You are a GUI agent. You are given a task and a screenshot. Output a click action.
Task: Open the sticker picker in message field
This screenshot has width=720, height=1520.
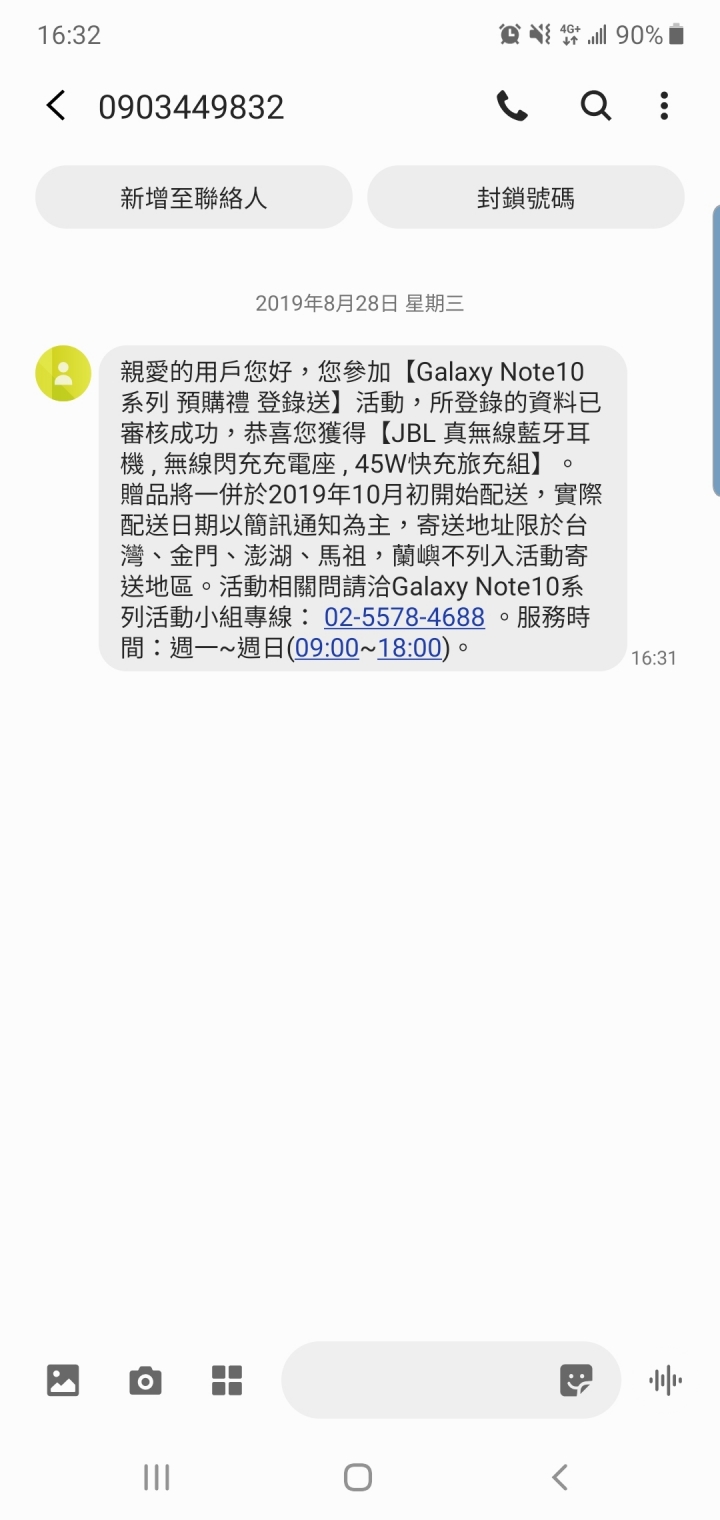coord(576,1381)
